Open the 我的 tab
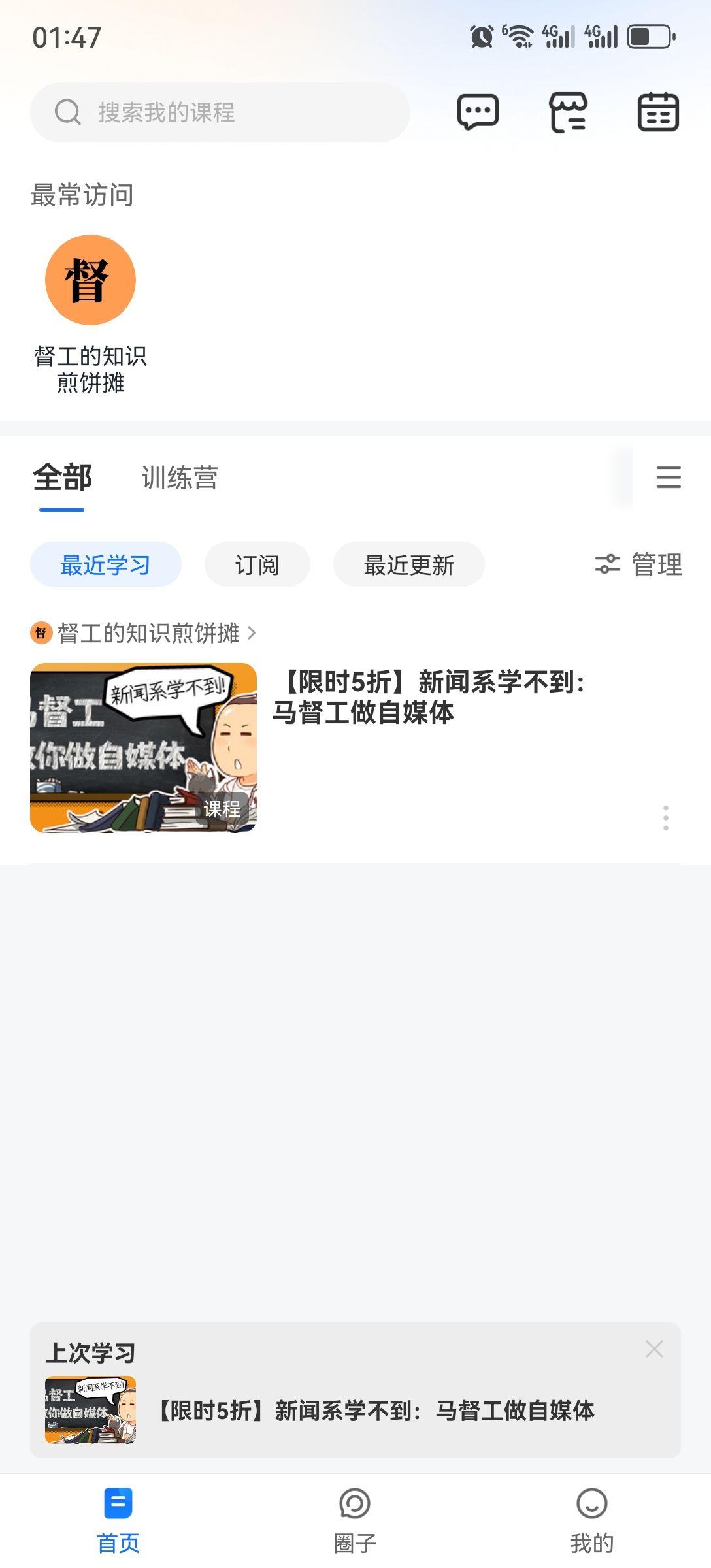 (x=591, y=1520)
